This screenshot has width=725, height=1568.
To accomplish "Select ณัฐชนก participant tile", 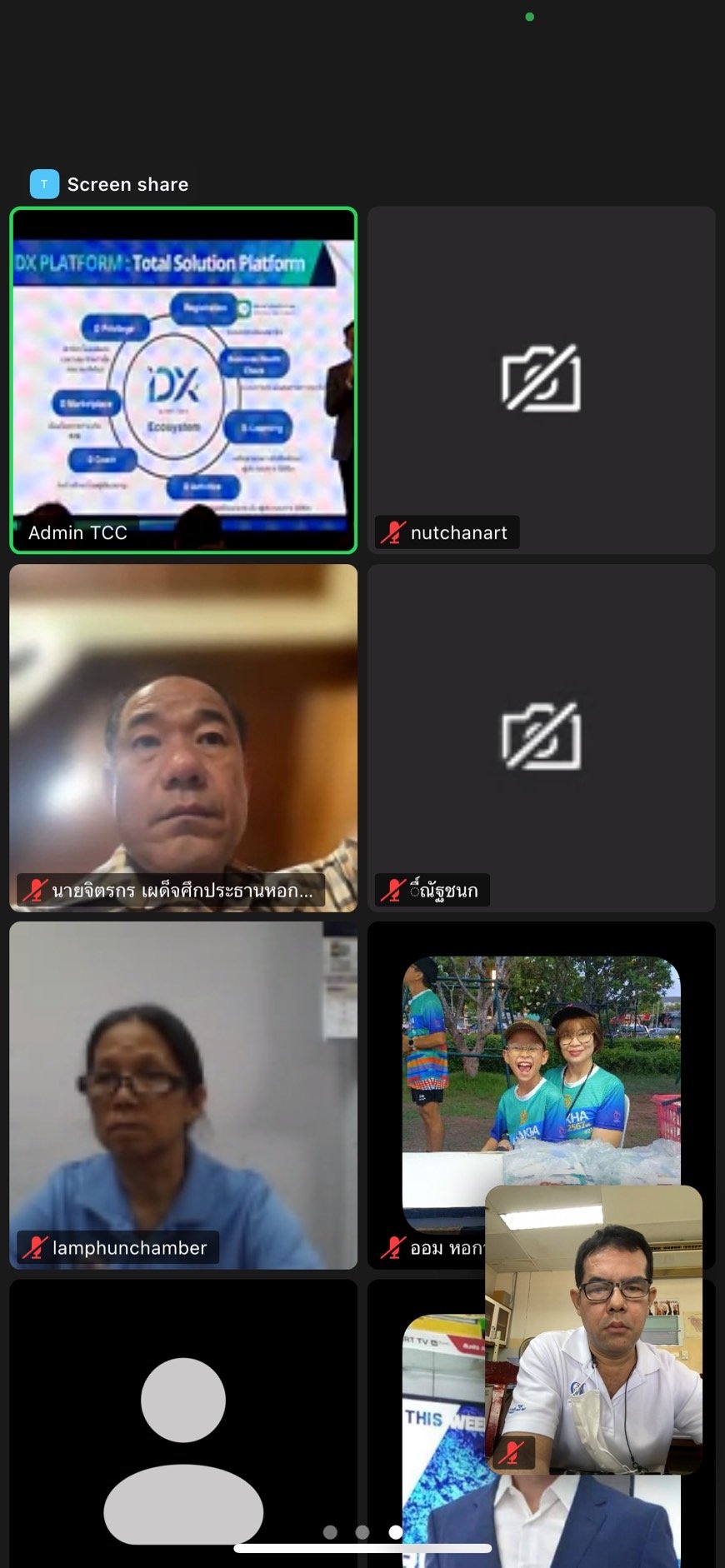I will tap(542, 737).
